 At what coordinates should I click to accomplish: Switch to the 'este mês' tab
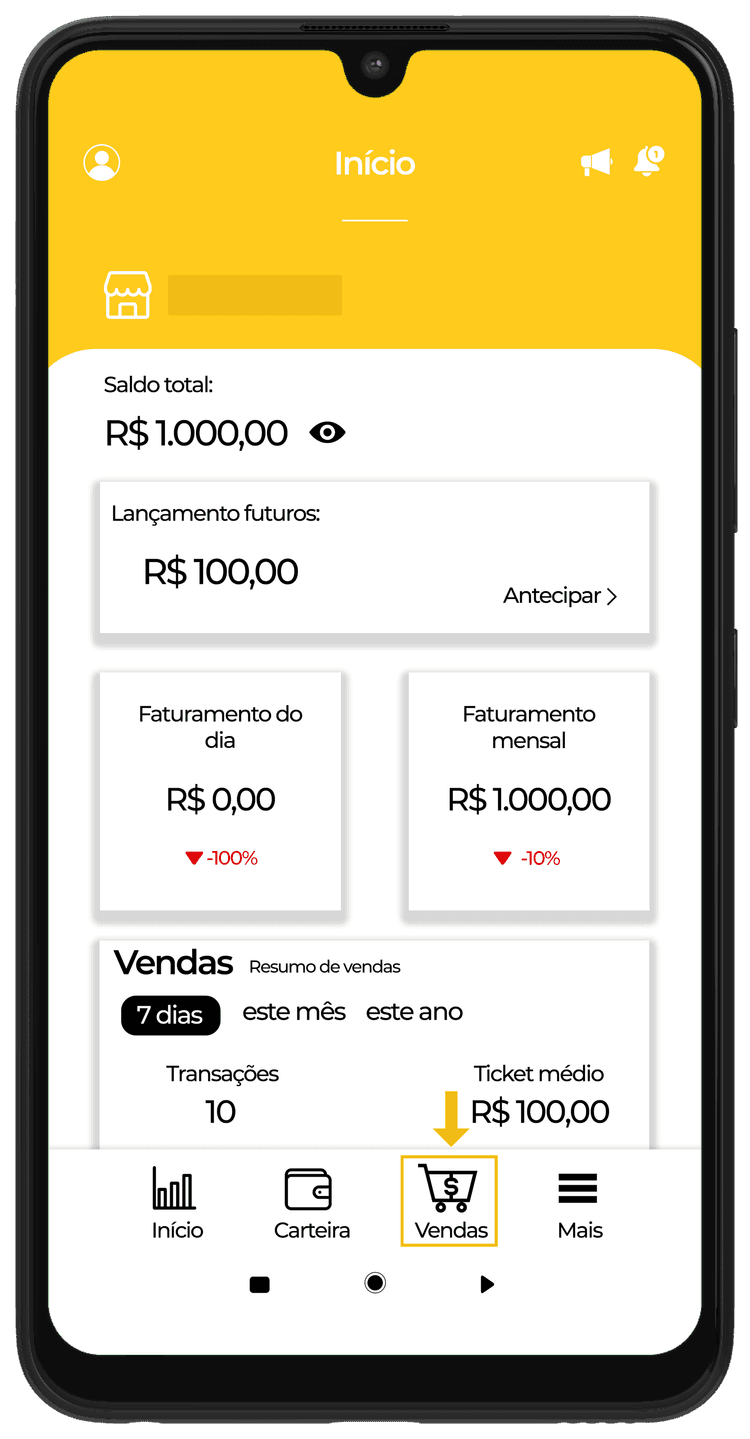point(293,1011)
